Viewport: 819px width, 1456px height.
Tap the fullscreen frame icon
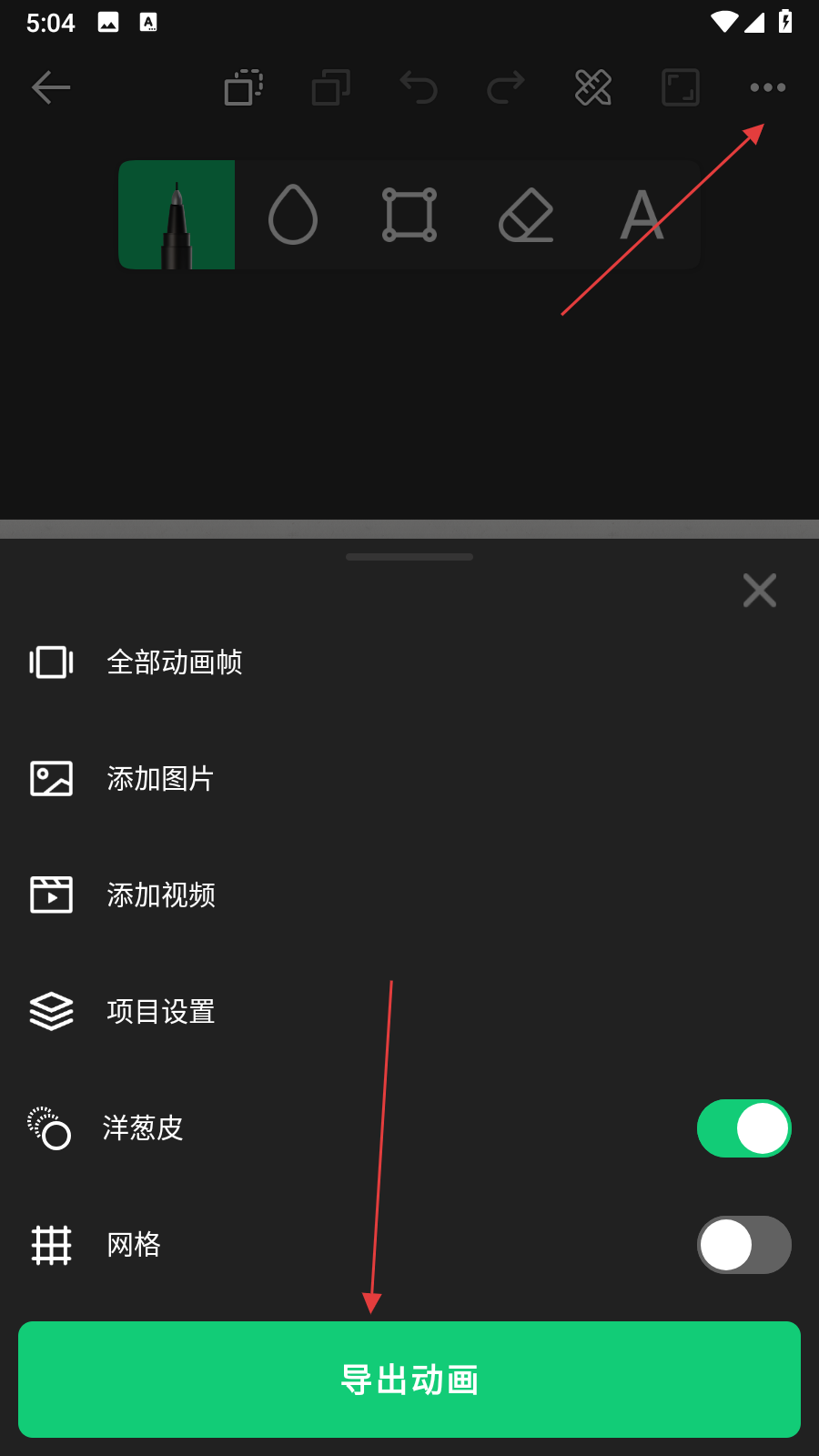(680, 87)
